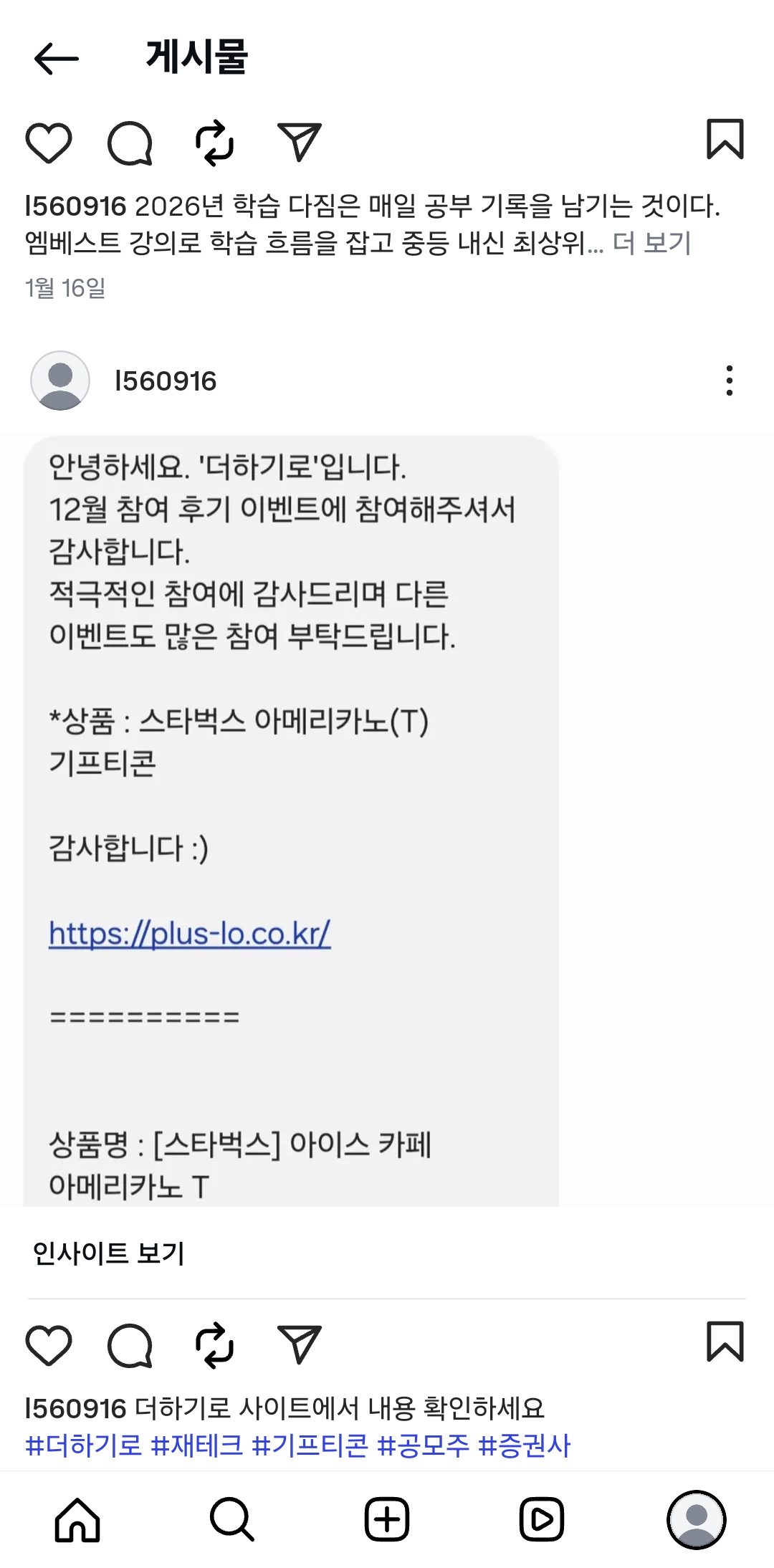Bookmark the 2026년 학습 다짐 post
774x1568 pixels.
coord(725,139)
